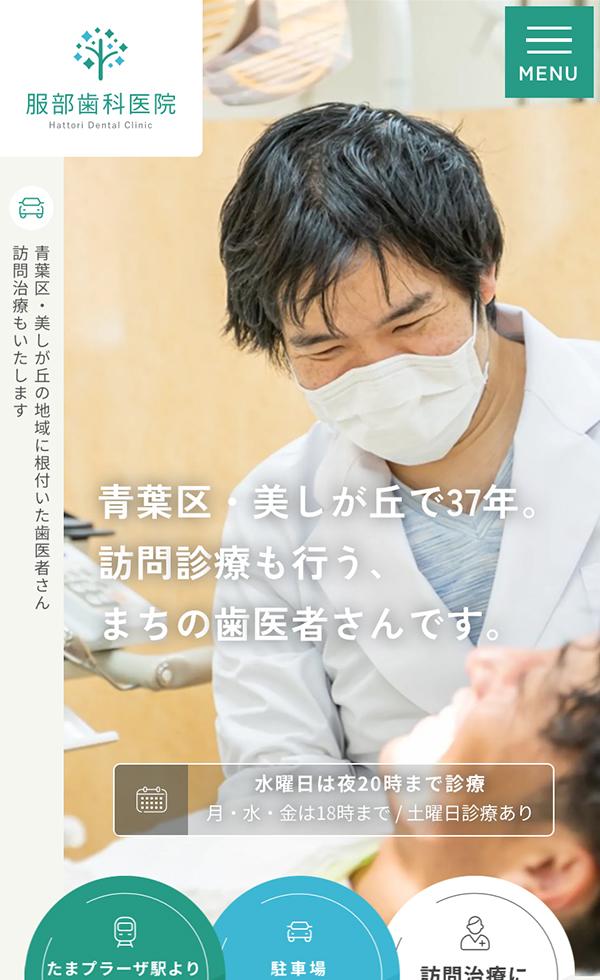The width and height of the screenshot is (600, 980).
Task: Open the 駐車場 parking info circle
Action: coord(298,945)
